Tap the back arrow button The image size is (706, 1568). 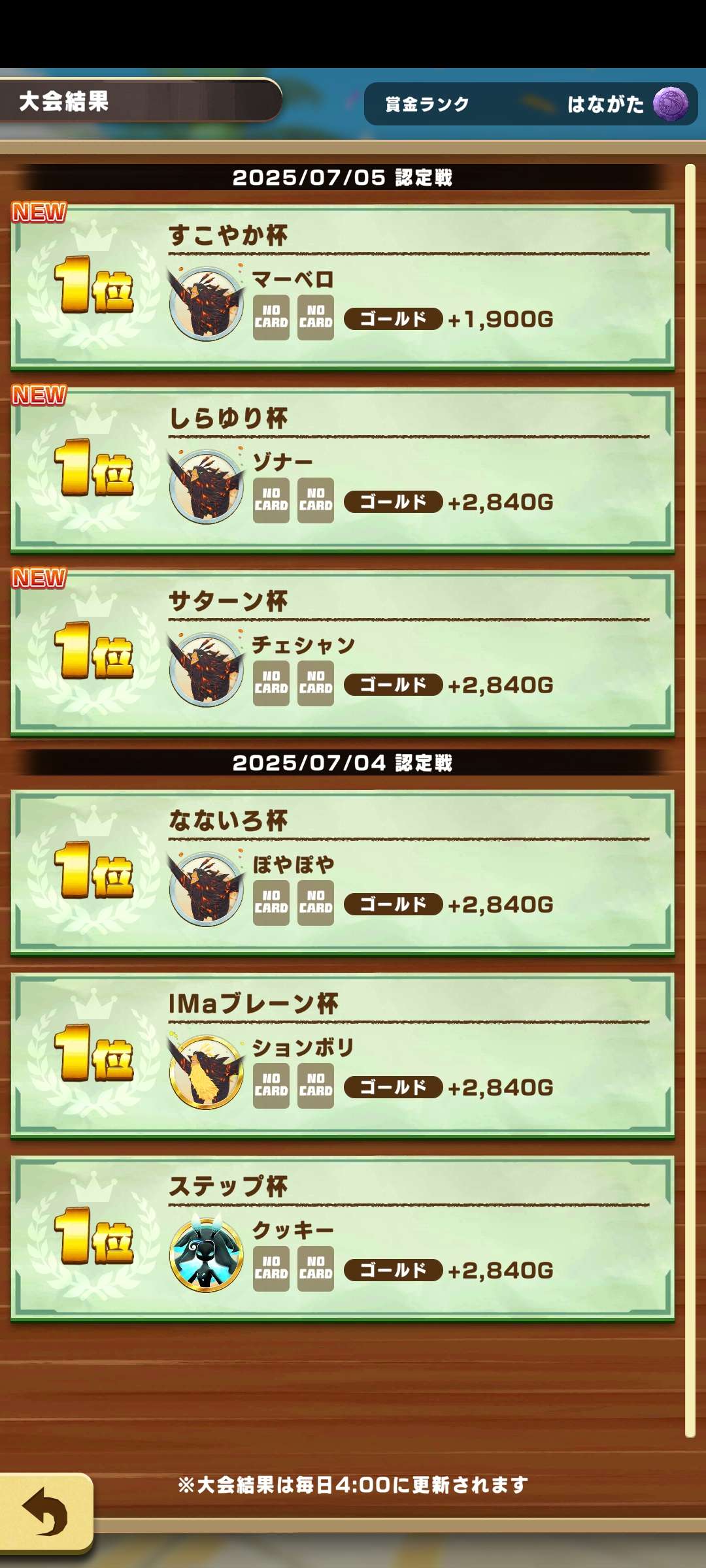tap(45, 1512)
